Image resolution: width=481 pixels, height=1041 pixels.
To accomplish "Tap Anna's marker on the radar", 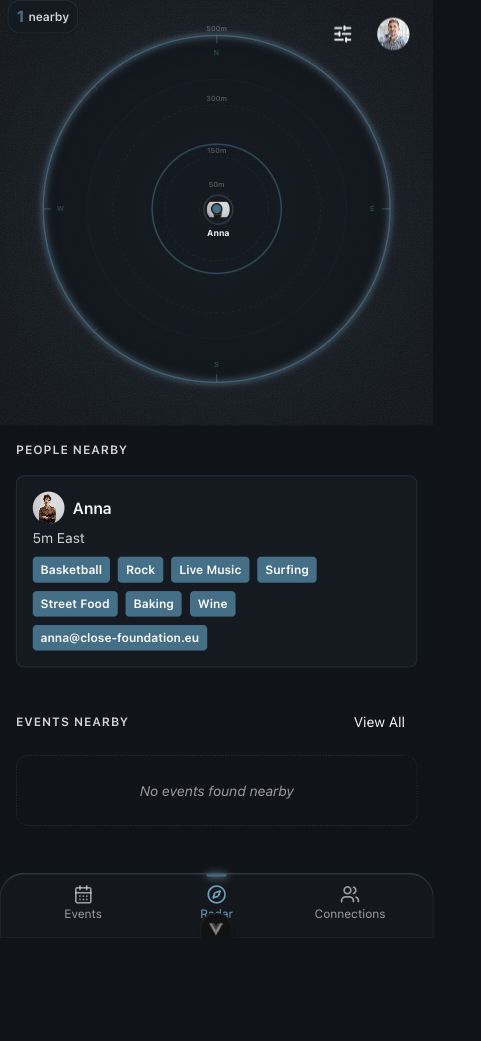I will coord(217,210).
